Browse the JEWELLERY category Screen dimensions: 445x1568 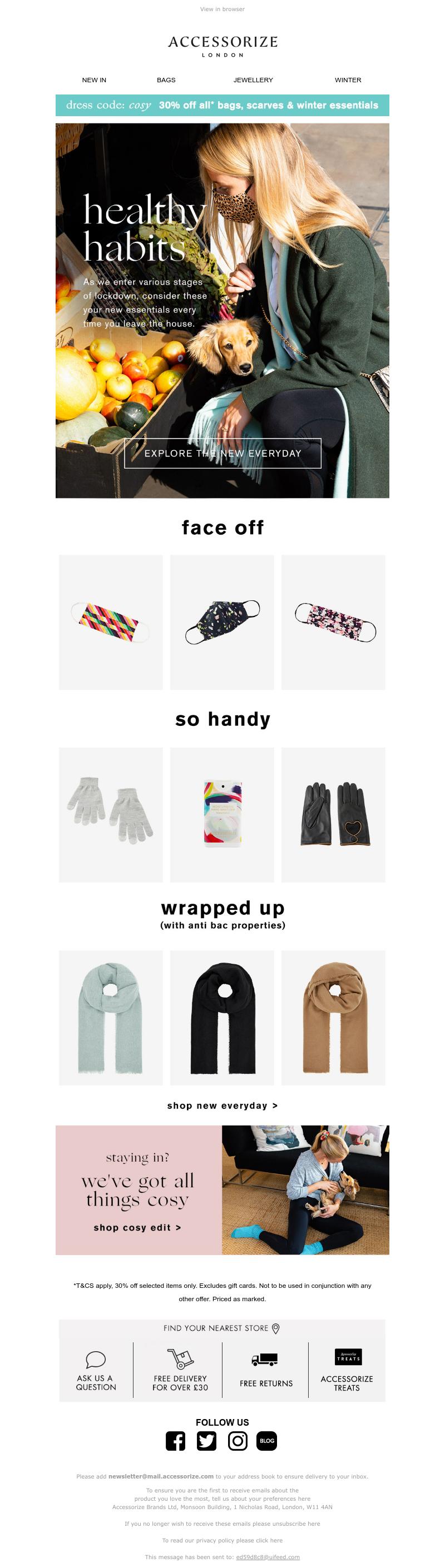point(253,79)
